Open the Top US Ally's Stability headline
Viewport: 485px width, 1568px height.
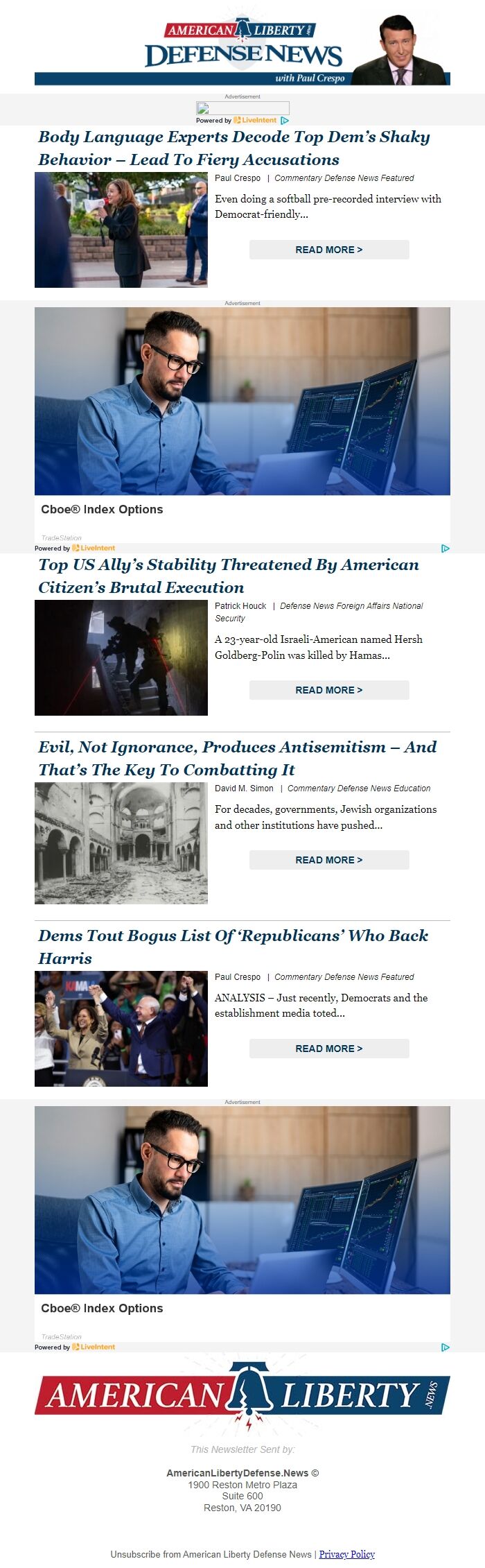229,576
